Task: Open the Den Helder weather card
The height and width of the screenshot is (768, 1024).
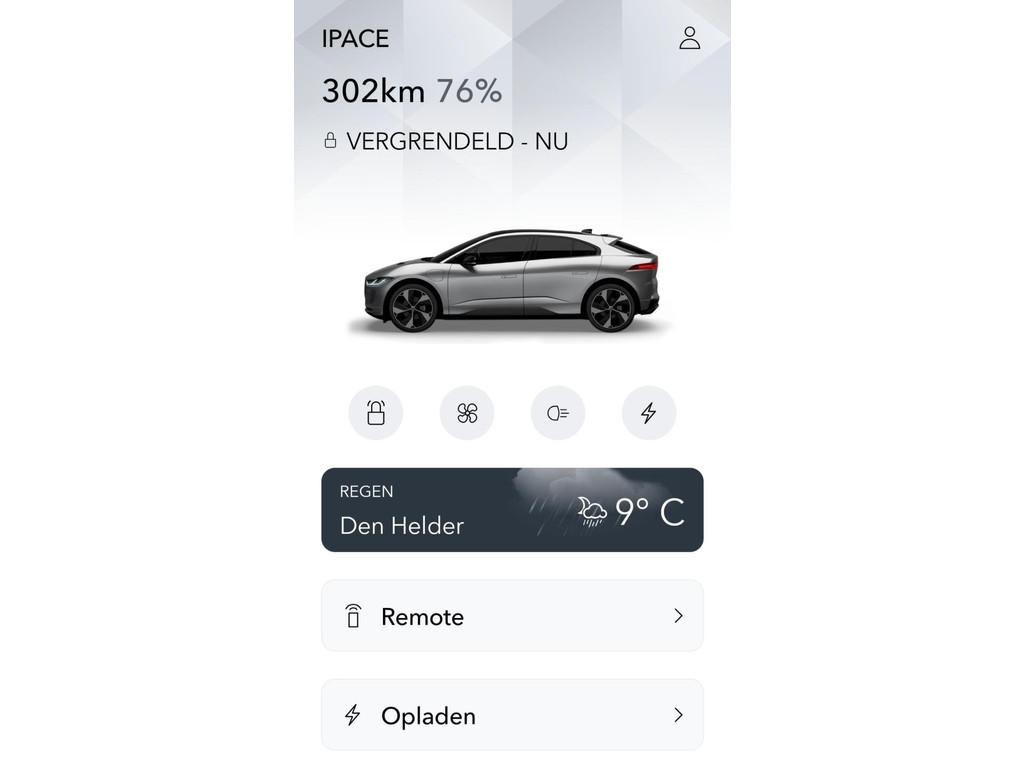Action: 512,510
